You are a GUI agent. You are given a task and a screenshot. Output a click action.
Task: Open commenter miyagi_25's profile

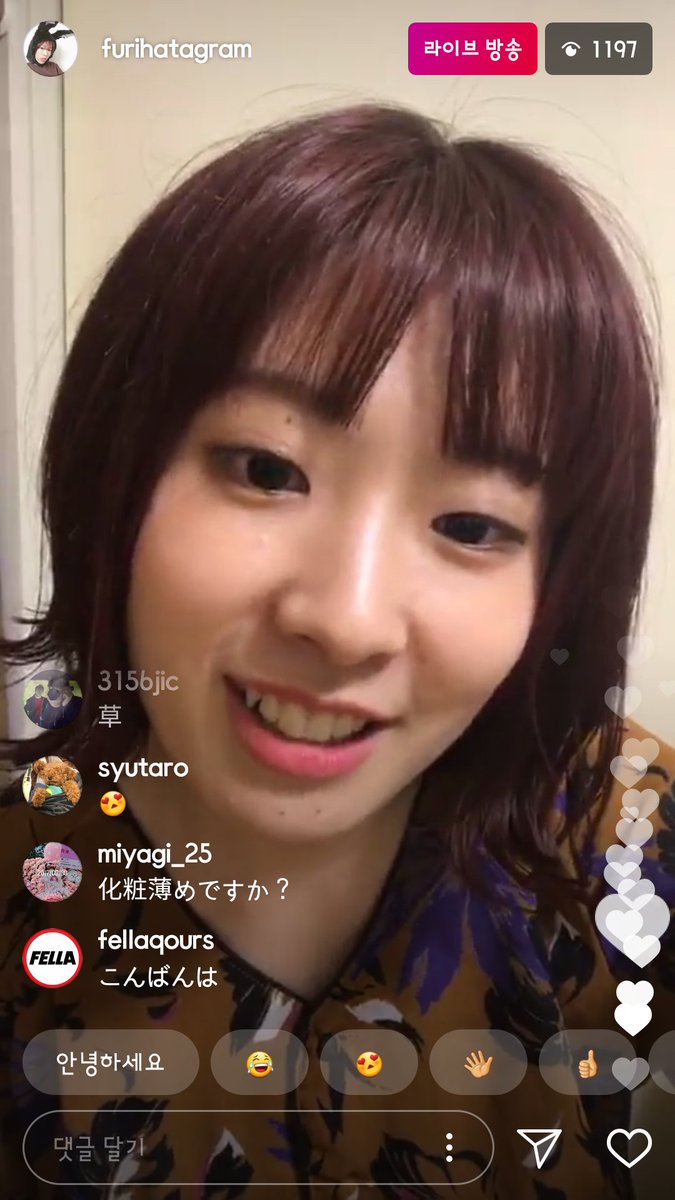(x=52, y=871)
